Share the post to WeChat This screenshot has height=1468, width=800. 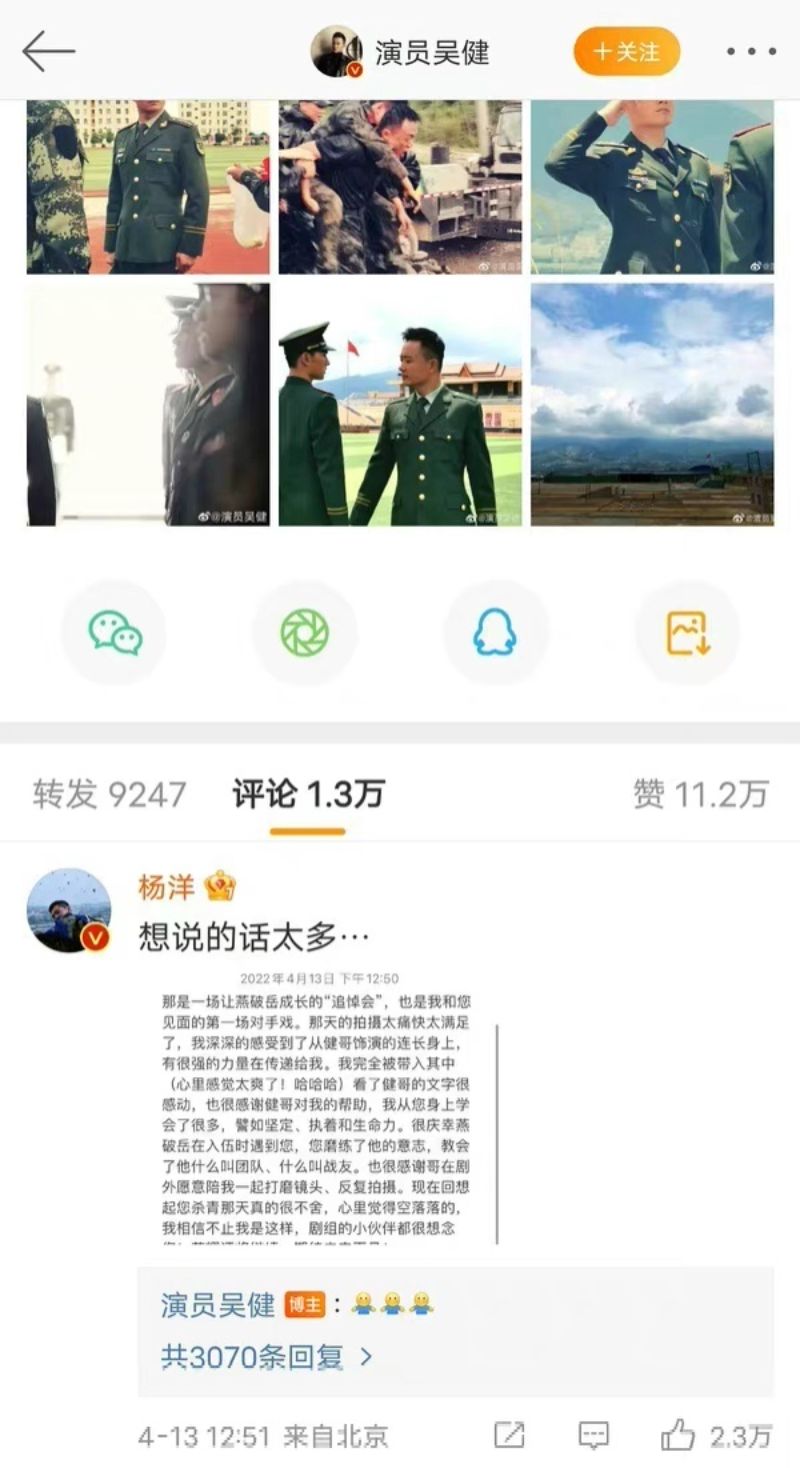(x=114, y=633)
